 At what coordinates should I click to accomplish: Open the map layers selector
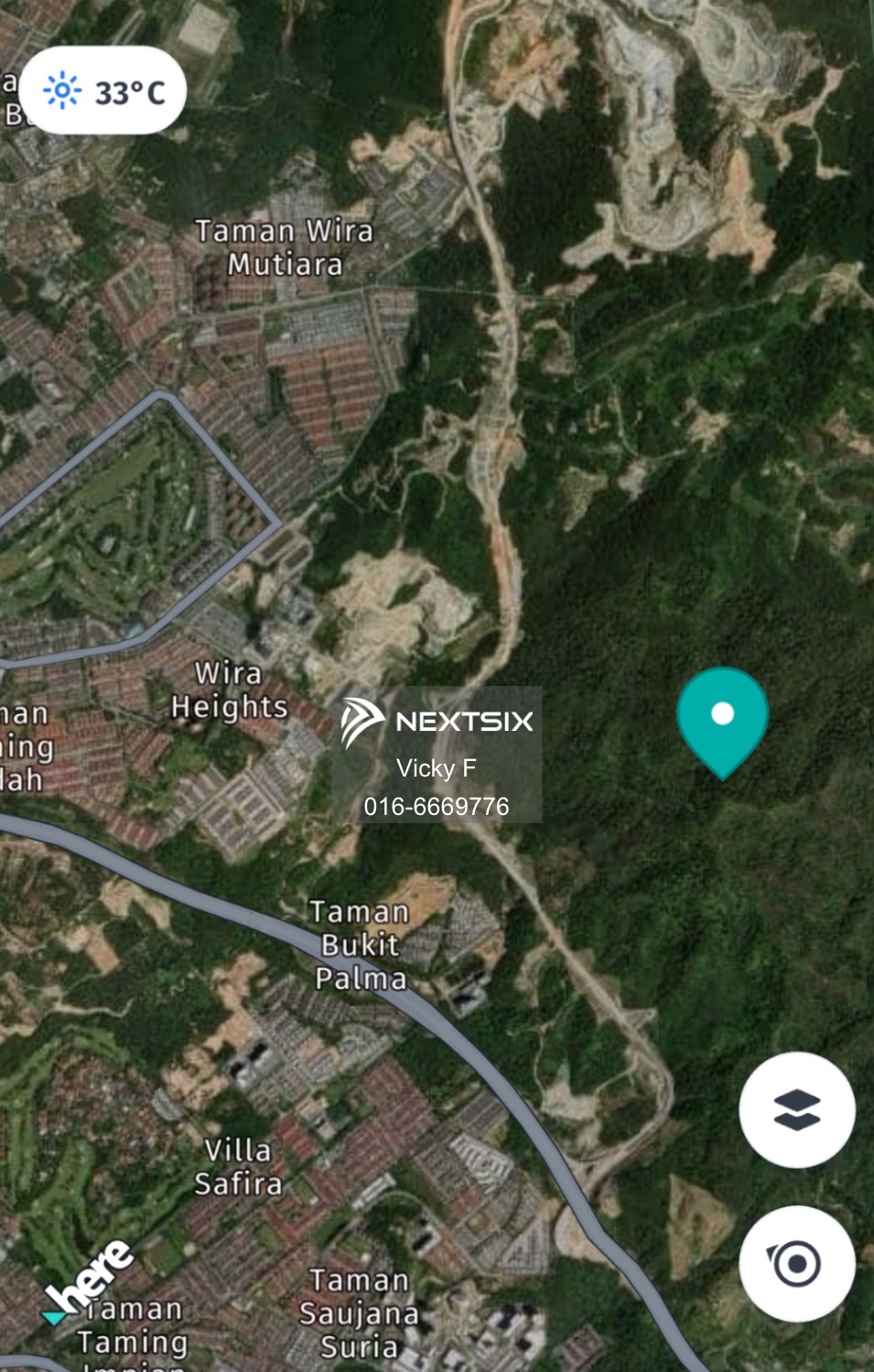[x=797, y=1109]
